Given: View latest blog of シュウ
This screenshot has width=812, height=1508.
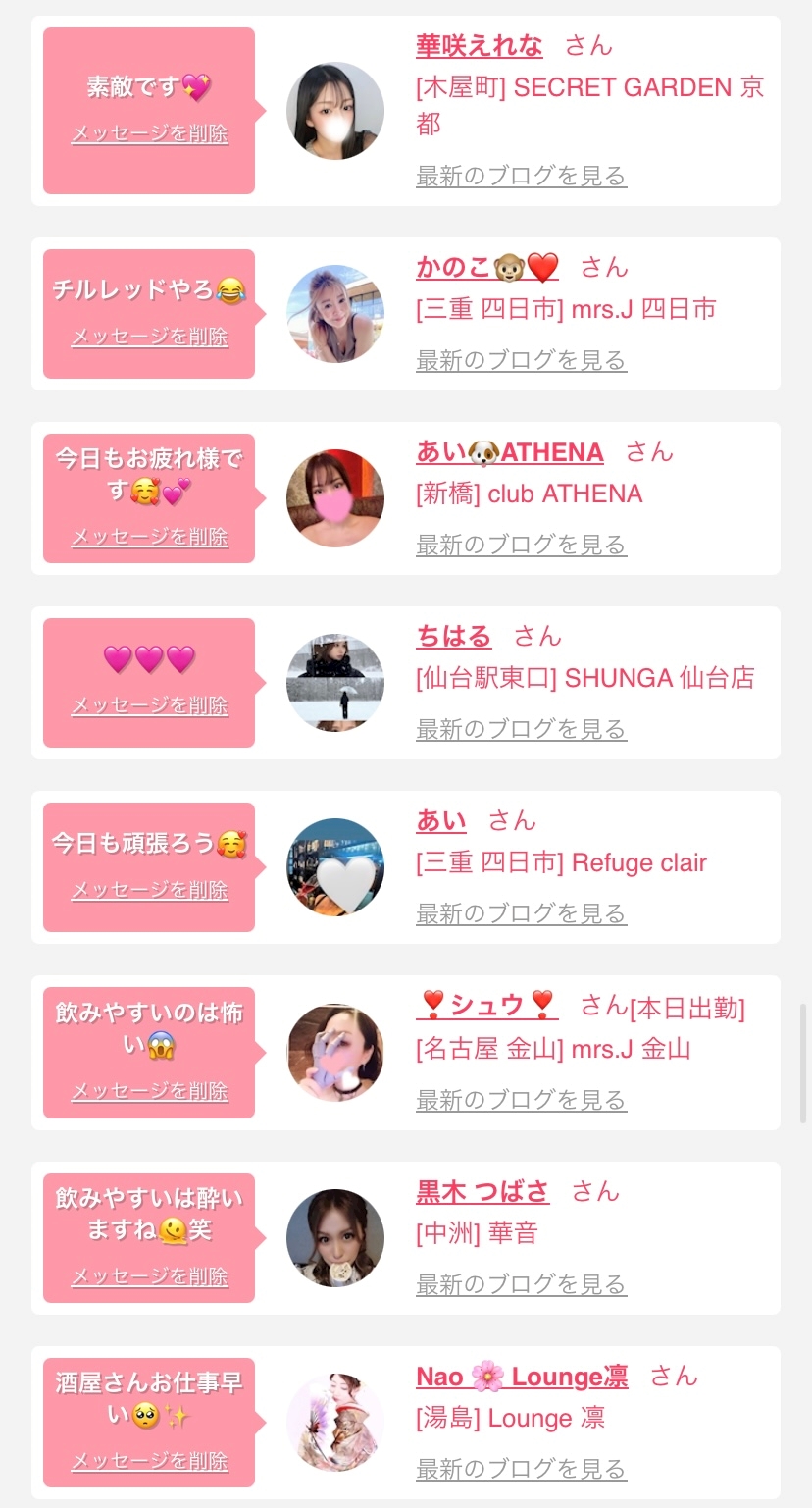Looking at the screenshot, I should coord(521,1101).
